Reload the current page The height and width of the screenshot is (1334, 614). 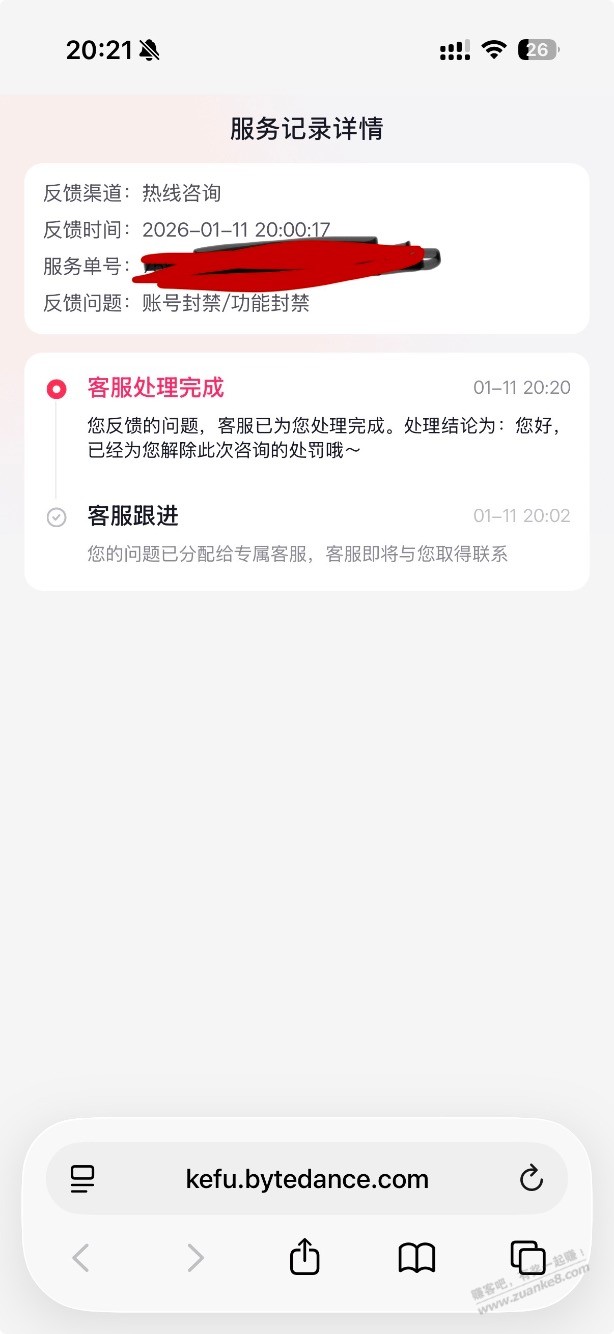pos(531,1179)
